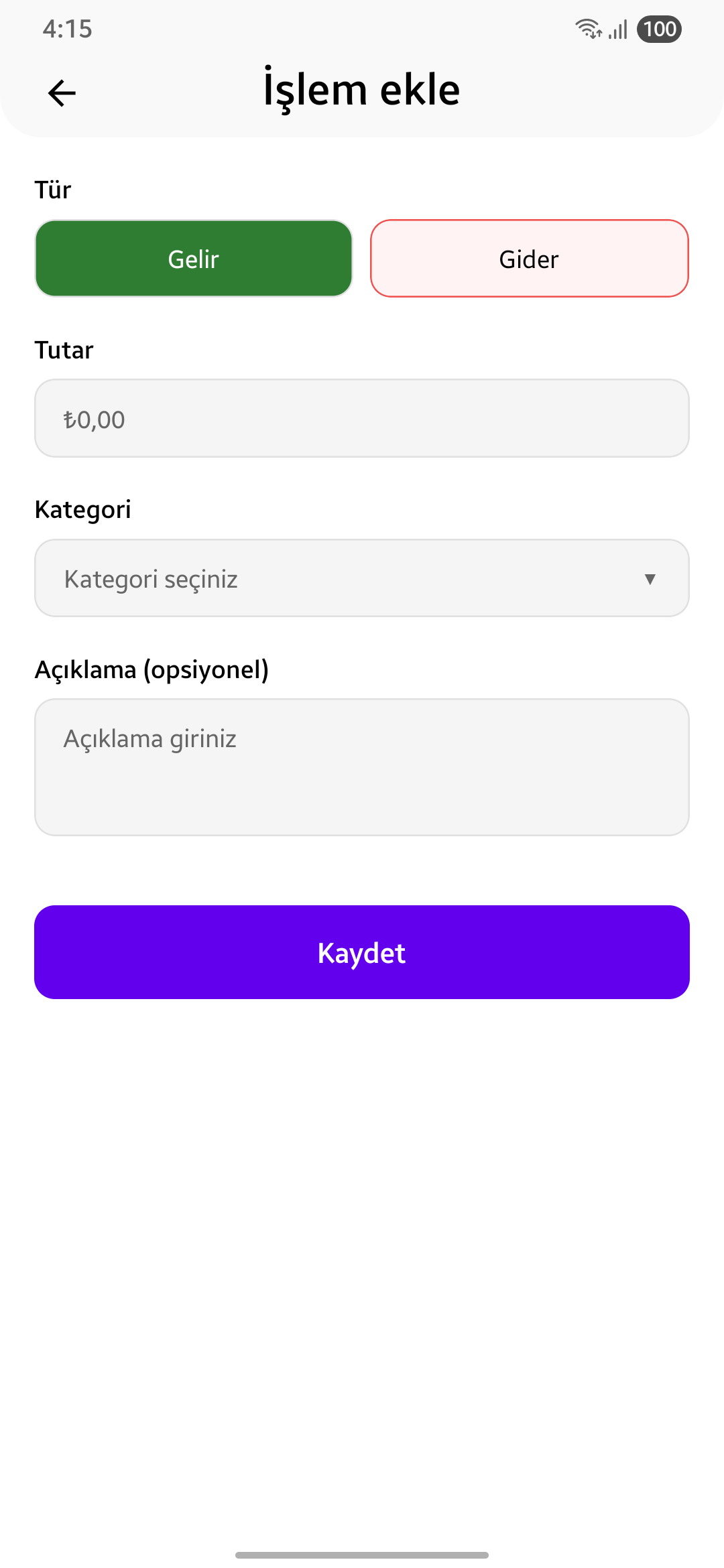Tap the cellular signal strength icon
The image size is (724, 1568).
click(x=617, y=28)
